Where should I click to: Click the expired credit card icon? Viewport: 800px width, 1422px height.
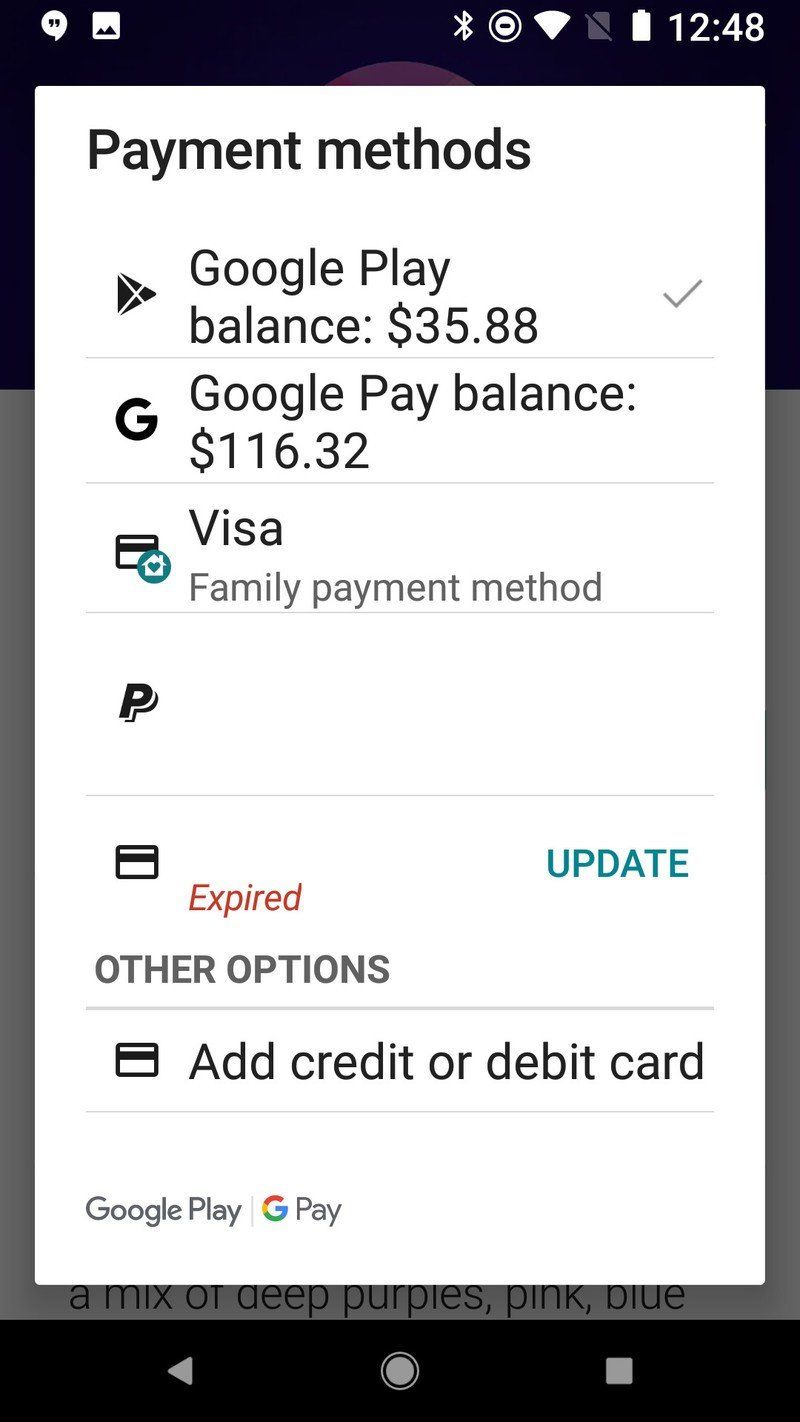[138, 862]
